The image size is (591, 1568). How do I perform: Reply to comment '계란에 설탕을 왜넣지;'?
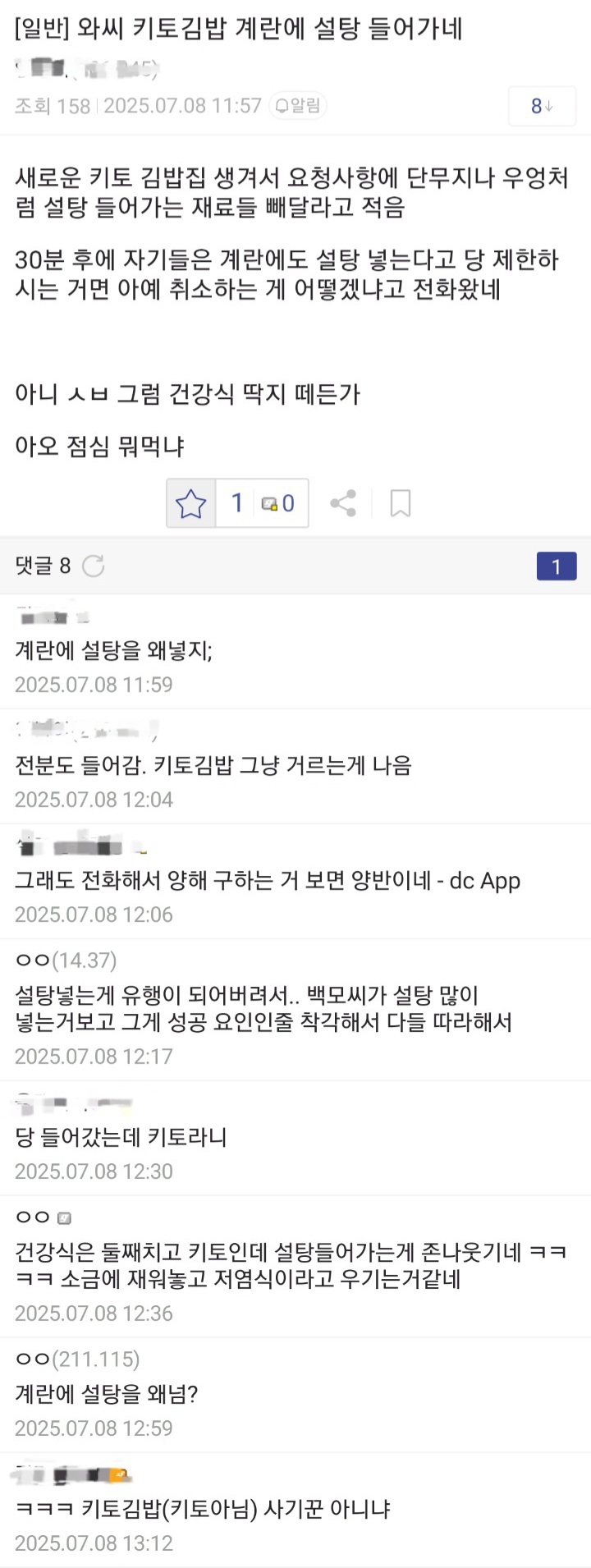tap(113, 651)
